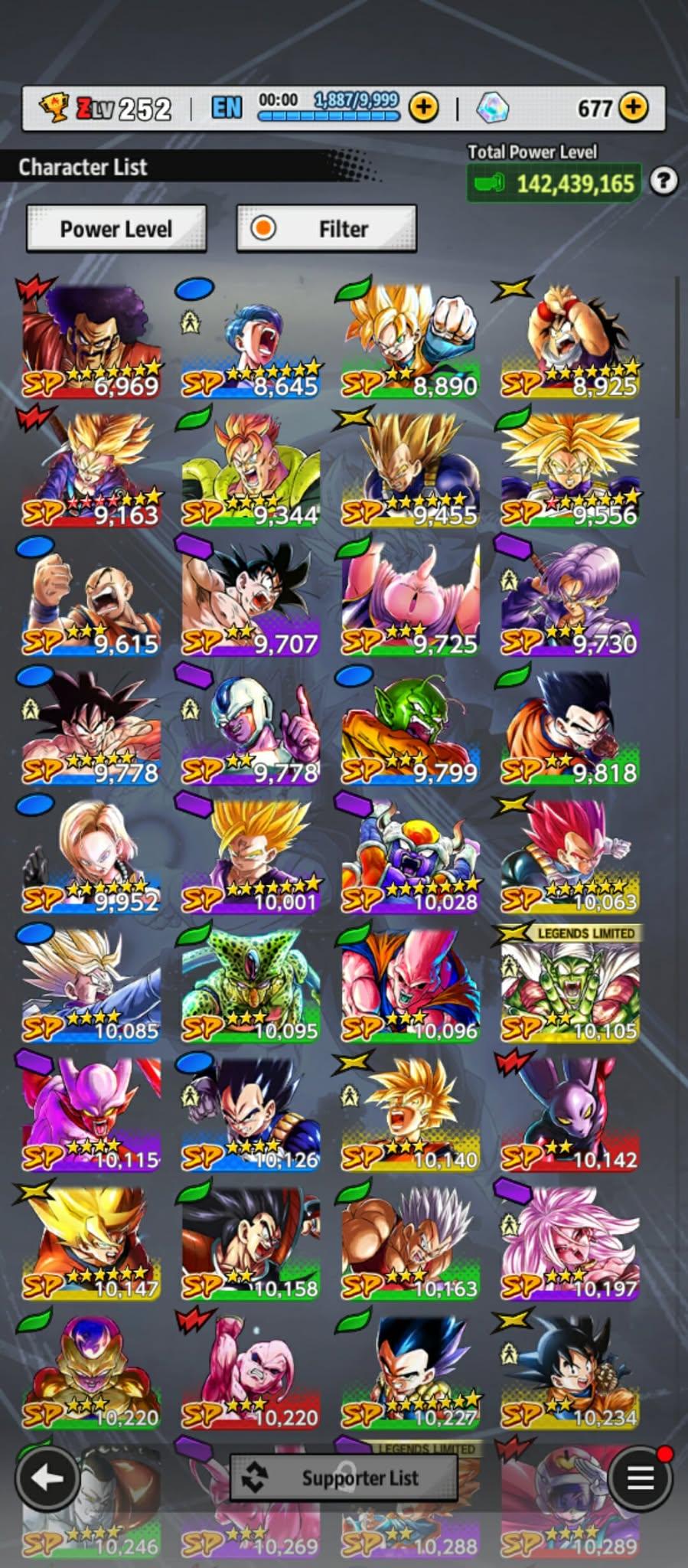
Task: Open the character card showing 10,197
Action: pyautogui.click(x=570, y=1243)
